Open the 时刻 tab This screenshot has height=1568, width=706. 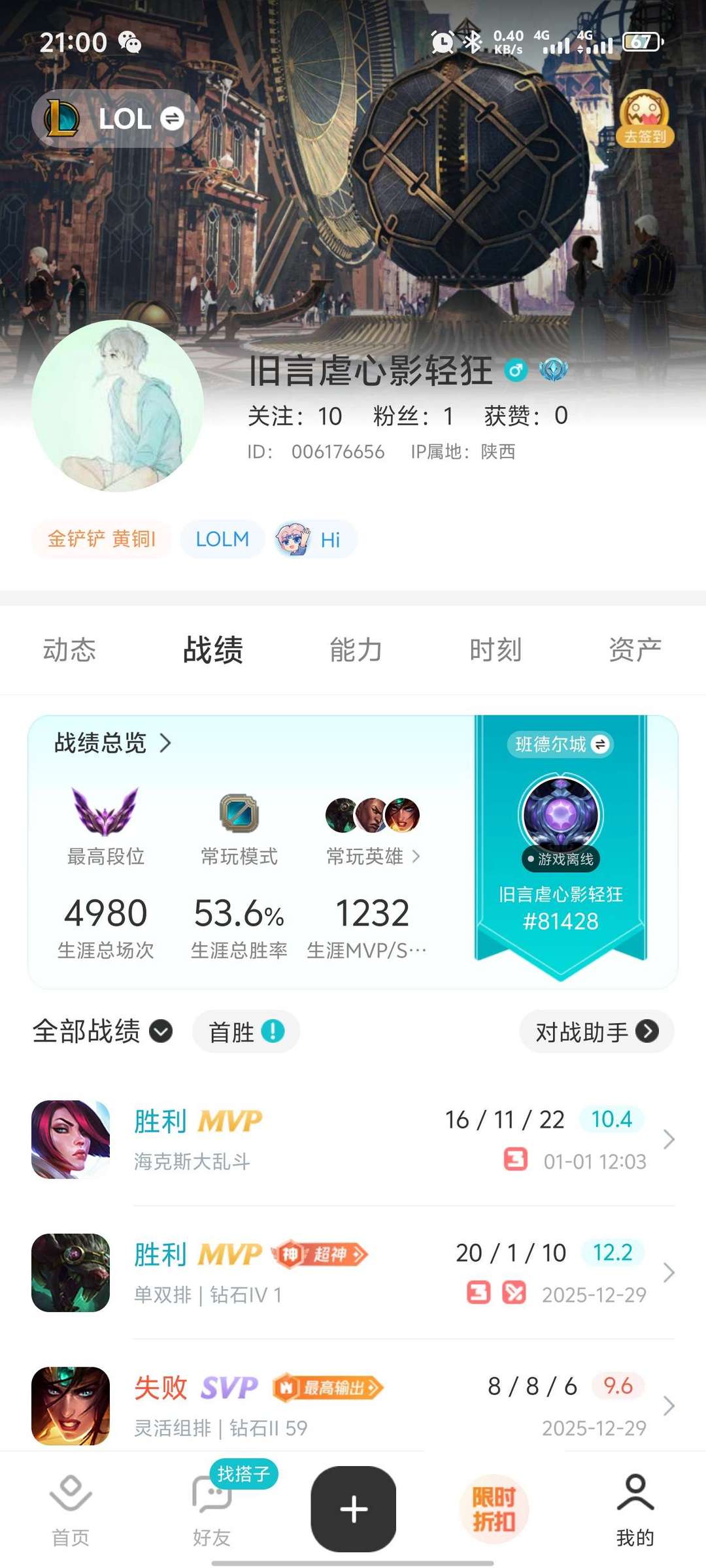pyautogui.click(x=496, y=650)
